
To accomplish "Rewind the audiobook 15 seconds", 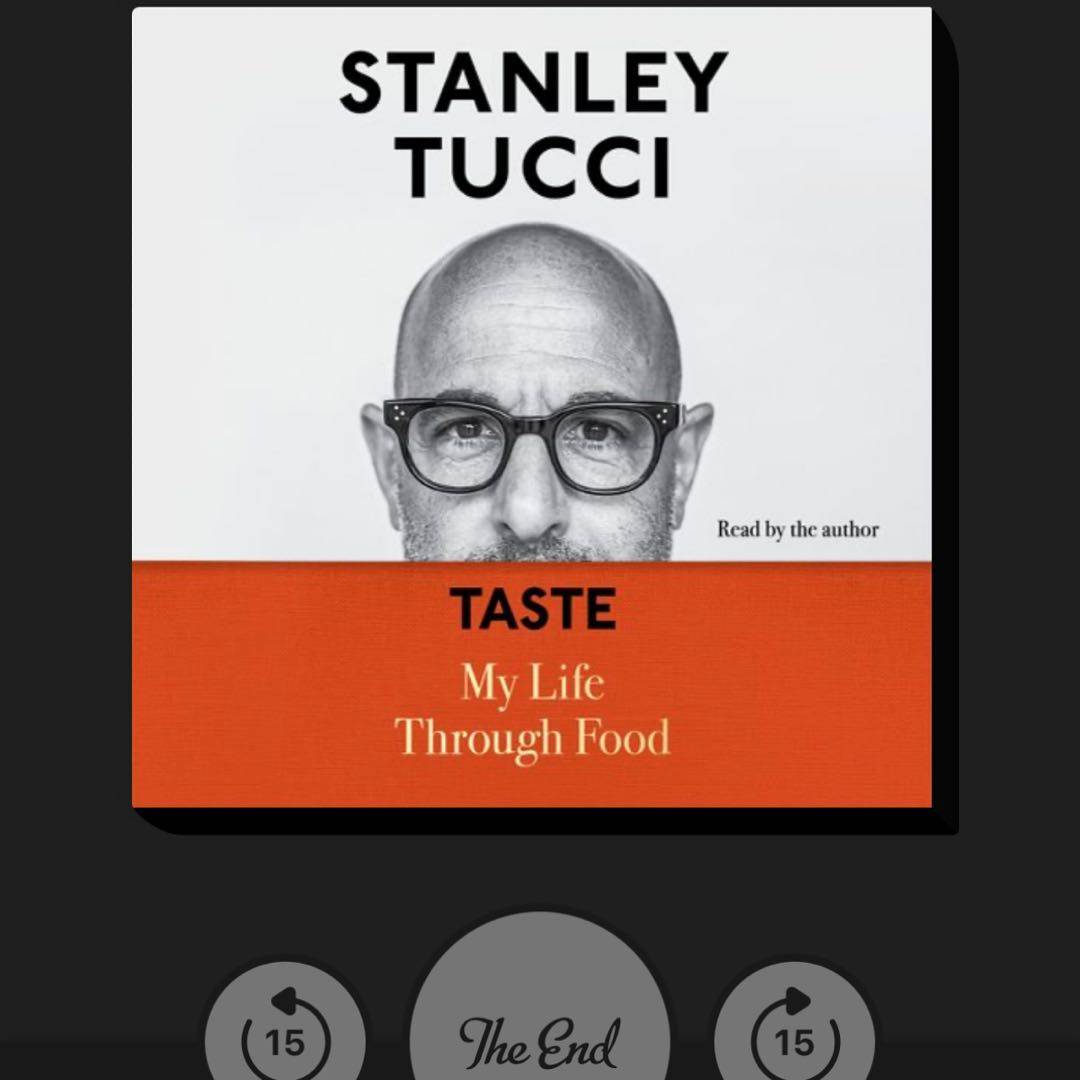I will [x=285, y=1038].
